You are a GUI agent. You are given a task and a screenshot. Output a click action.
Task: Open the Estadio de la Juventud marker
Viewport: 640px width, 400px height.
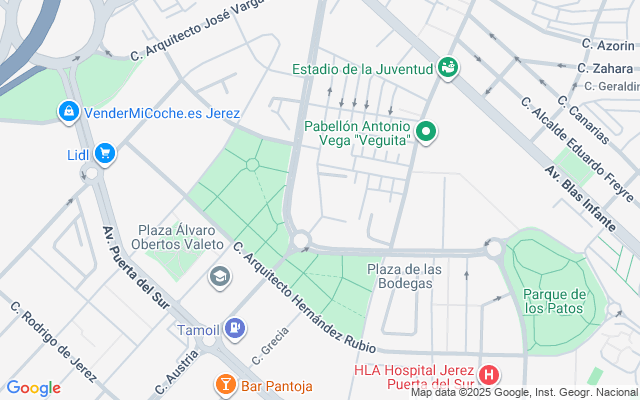pos(449,68)
